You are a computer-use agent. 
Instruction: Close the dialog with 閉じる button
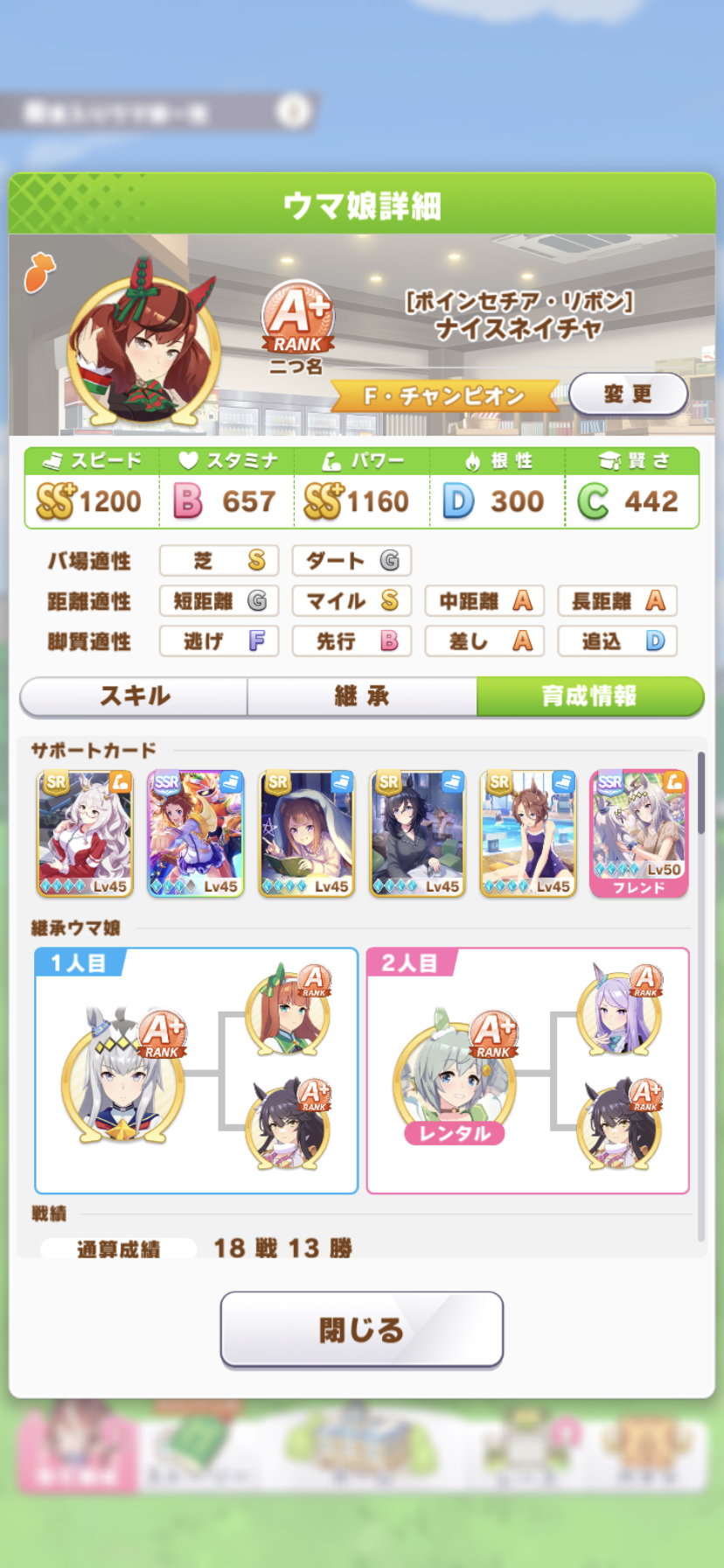[361, 1329]
